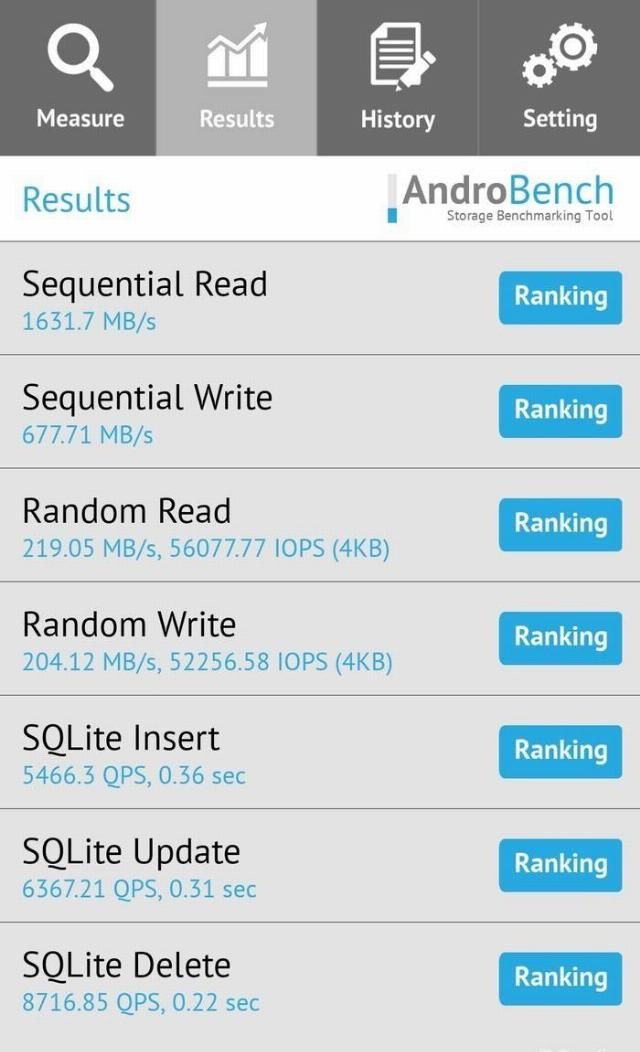Check SQLite Insert ranking
Screen dimensions: 640x1052
click(560, 751)
